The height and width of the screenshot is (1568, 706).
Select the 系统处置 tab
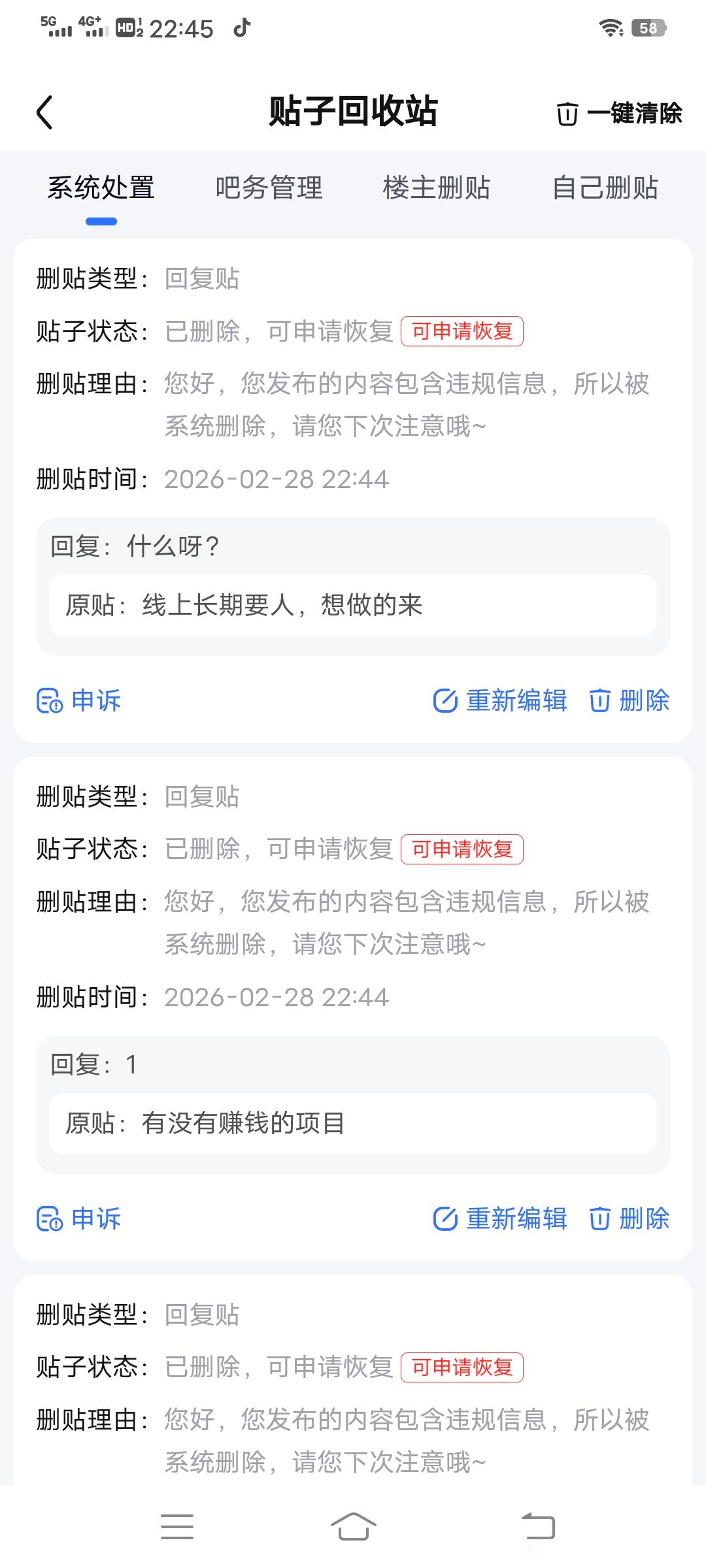click(101, 188)
